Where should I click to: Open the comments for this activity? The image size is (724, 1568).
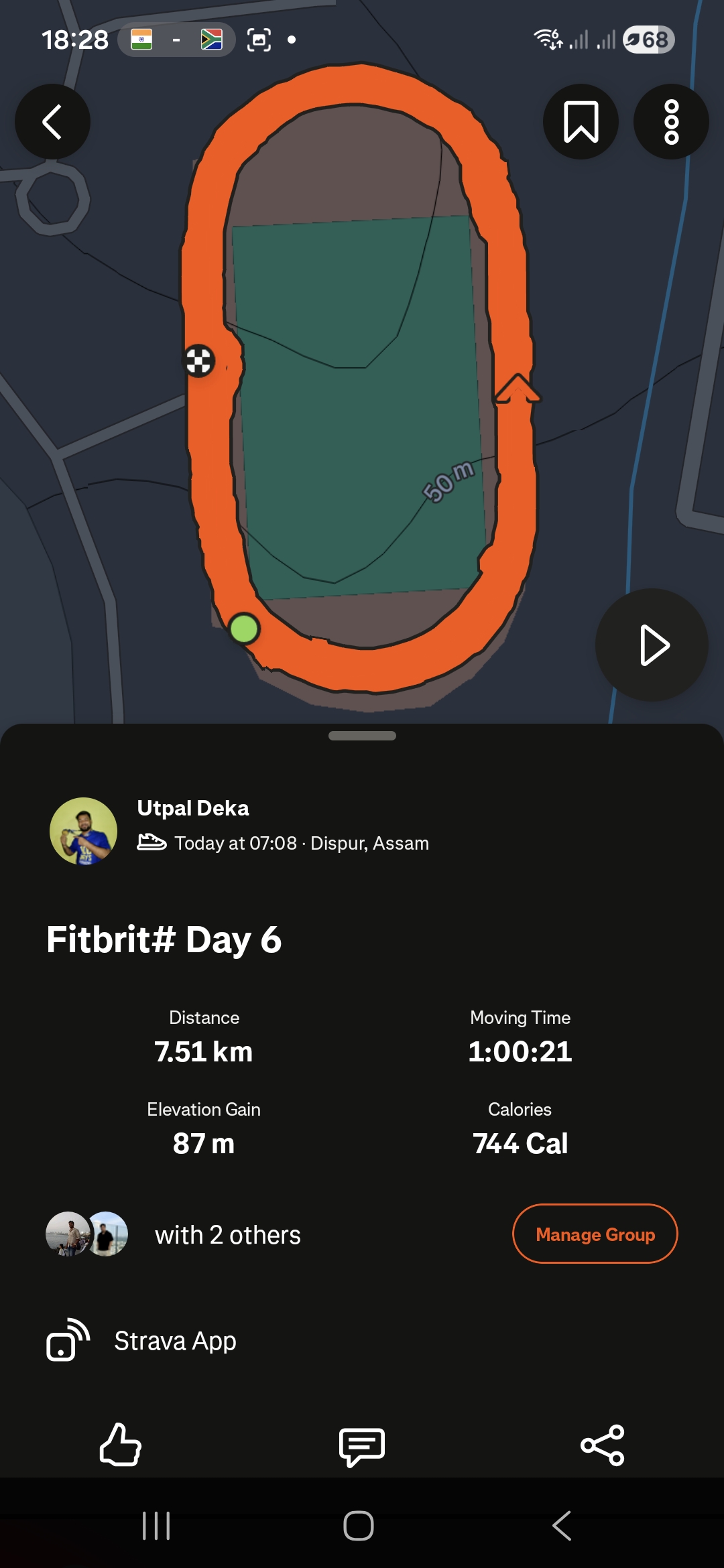(x=362, y=1446)
